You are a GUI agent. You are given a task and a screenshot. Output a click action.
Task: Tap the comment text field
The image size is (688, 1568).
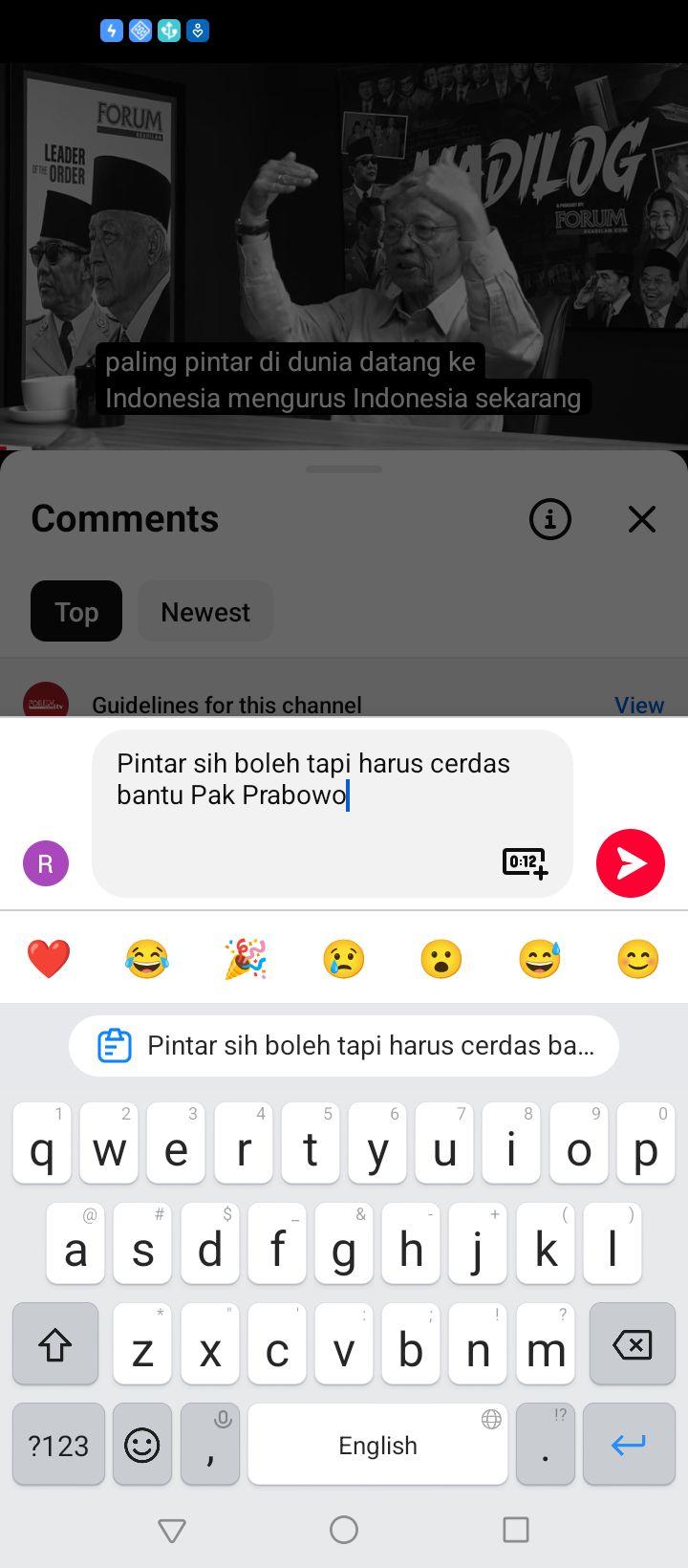[332, 814]
